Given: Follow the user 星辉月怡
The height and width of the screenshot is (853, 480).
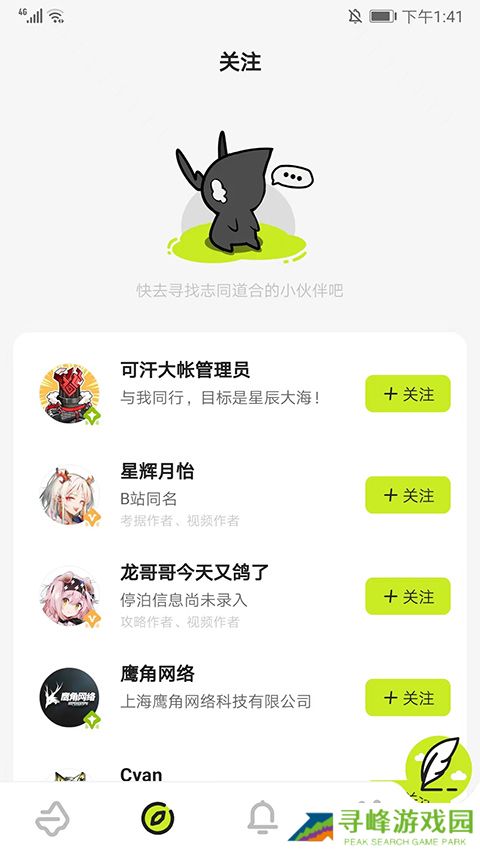Looking at the screenshot, I should click(x=408, y=495).
